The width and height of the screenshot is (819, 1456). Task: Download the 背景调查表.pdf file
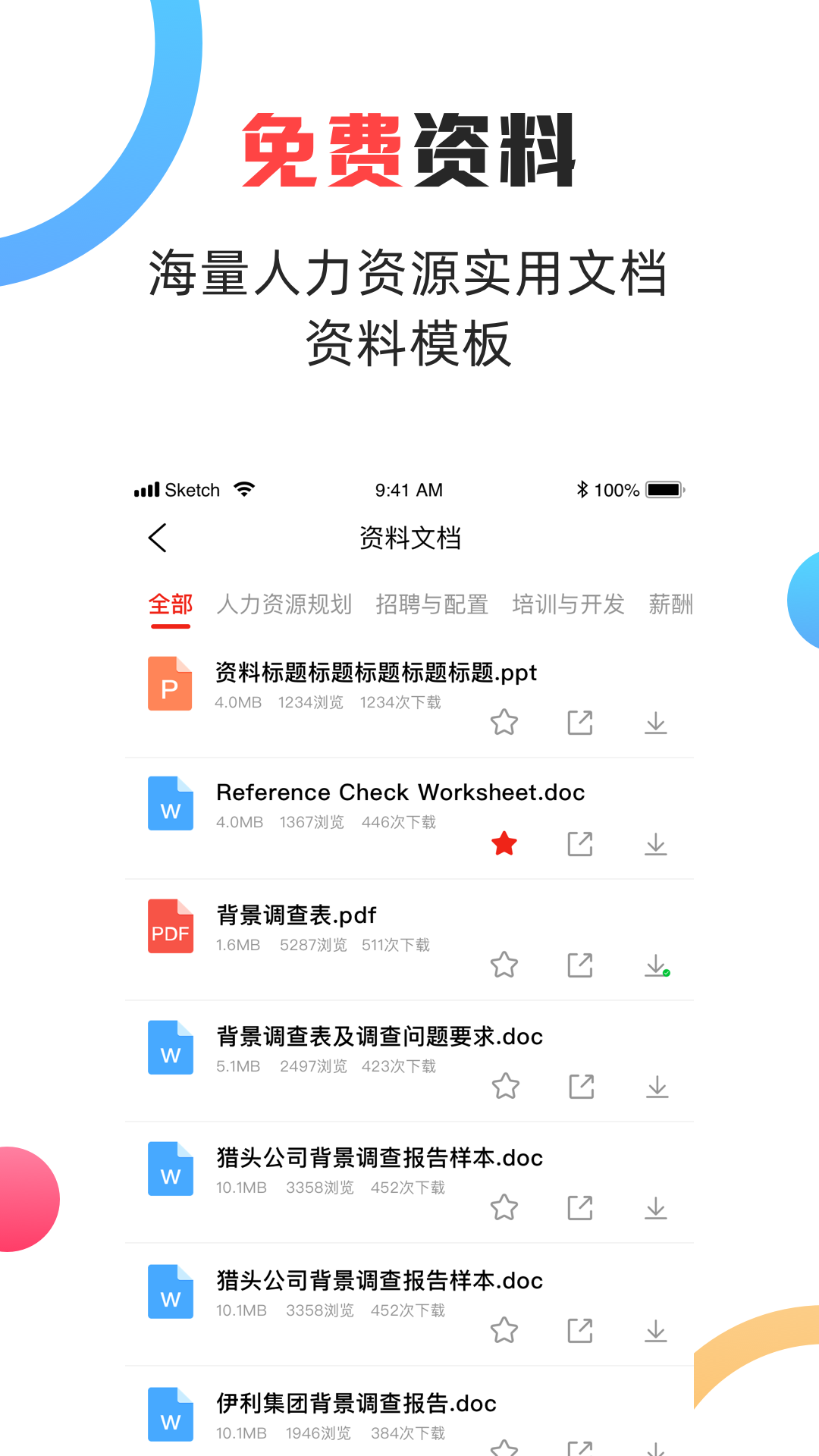click(x=656, y=965)
